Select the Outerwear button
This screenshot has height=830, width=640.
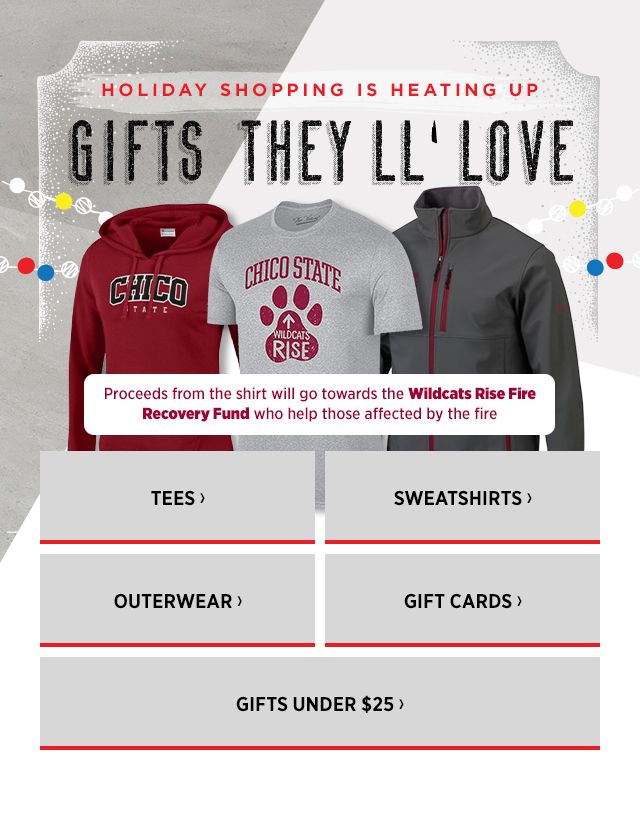[177, 601]
